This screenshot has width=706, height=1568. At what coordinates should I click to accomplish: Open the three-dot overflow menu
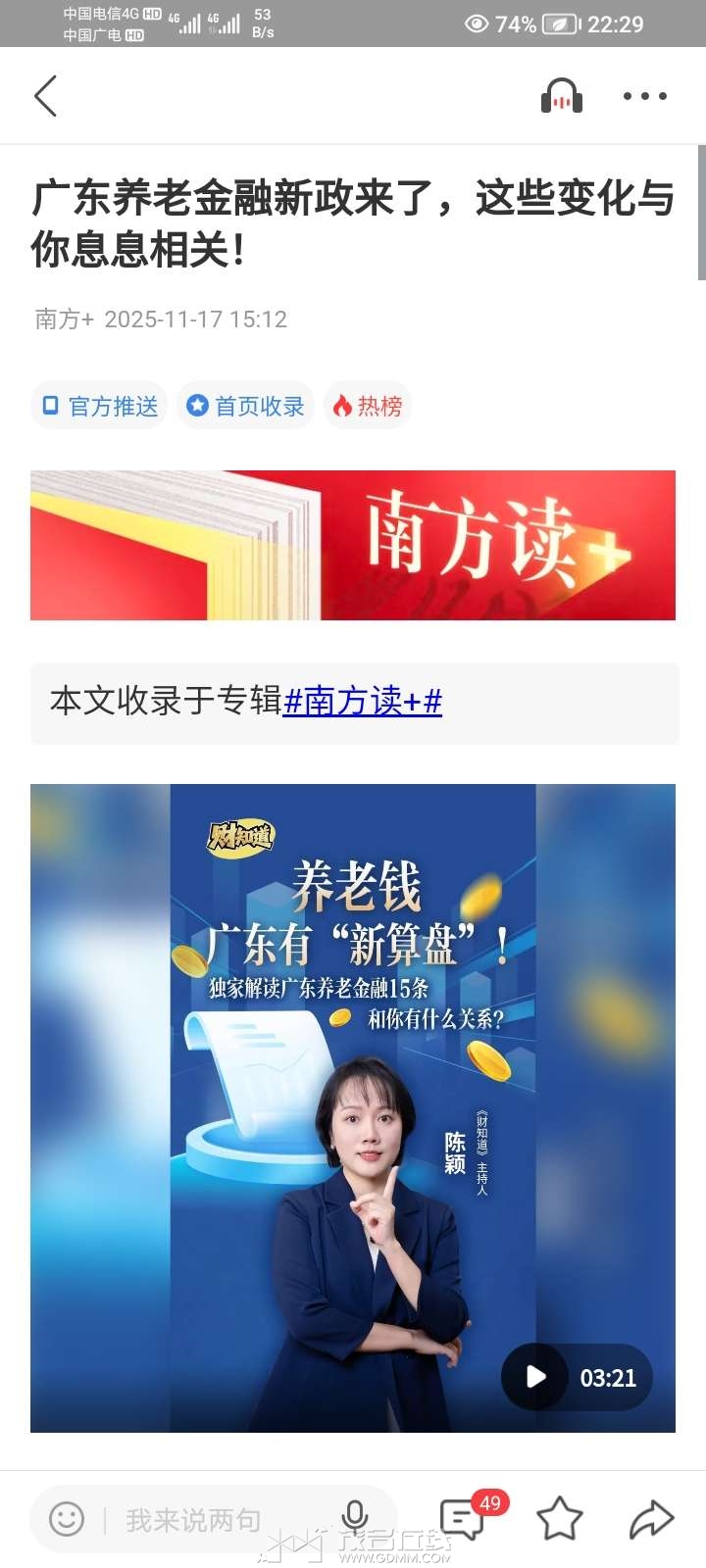click(x=644, y=96)
